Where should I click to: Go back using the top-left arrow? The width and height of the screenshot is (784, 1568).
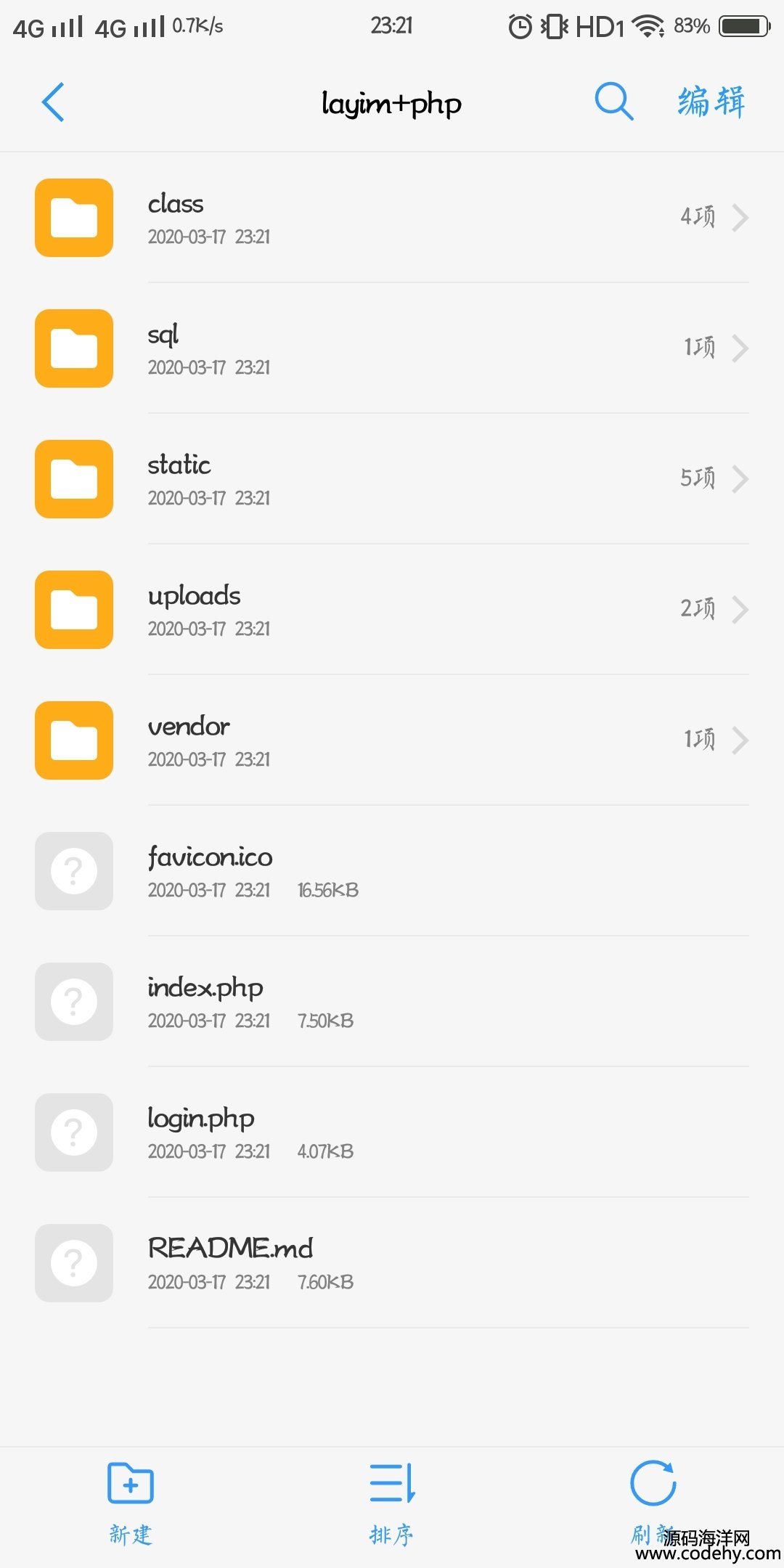[x=53, y=102]
